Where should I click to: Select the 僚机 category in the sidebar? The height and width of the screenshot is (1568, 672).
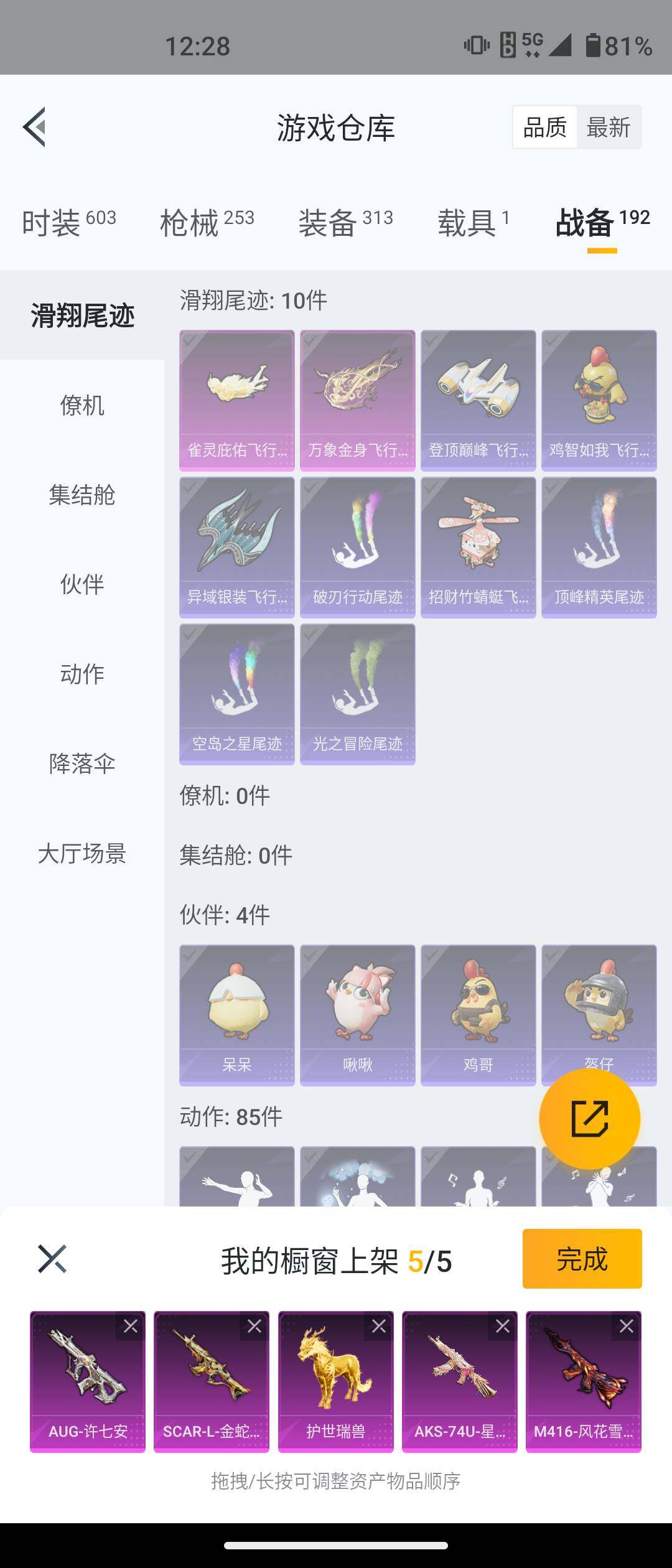point(82,405)
